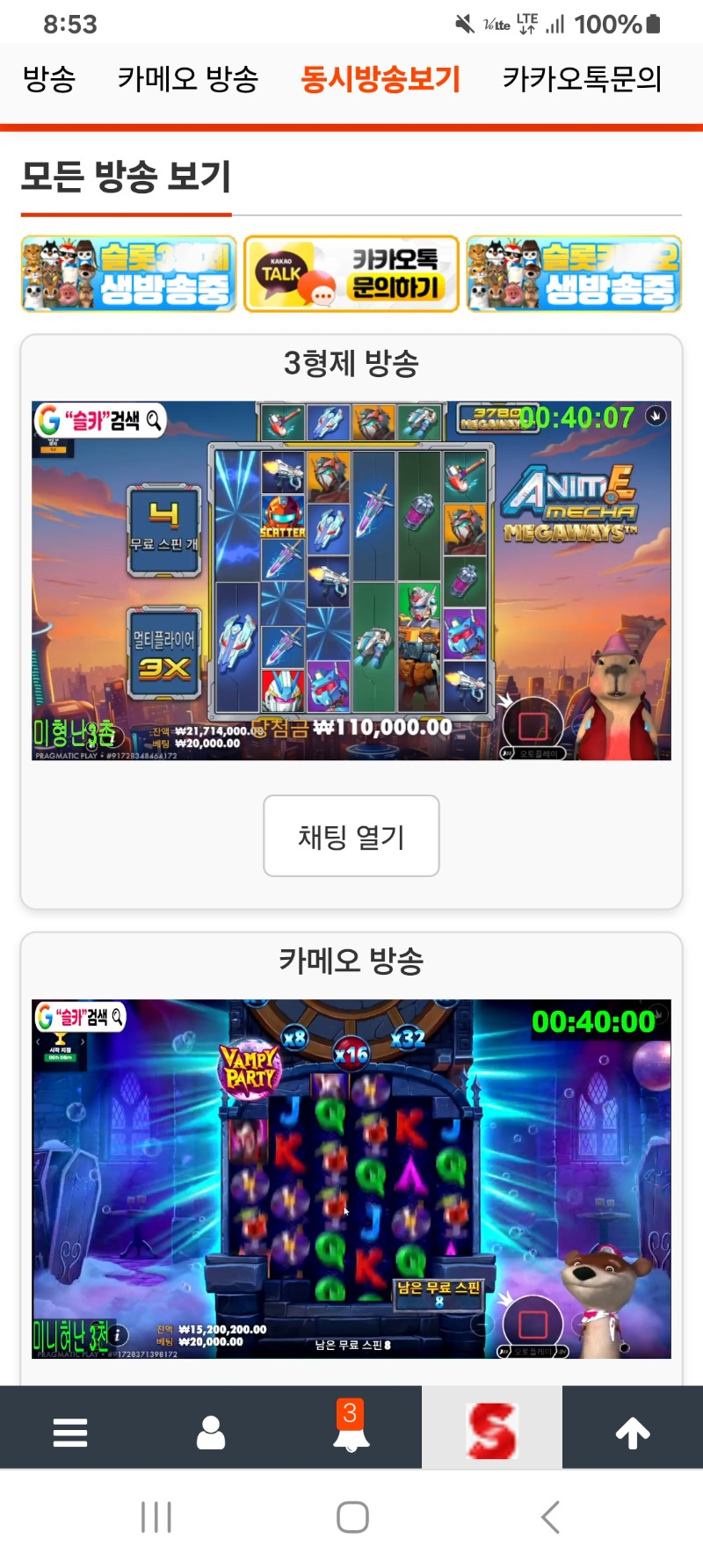Select the 동시방송보기 tab

[x=380, y=79]
